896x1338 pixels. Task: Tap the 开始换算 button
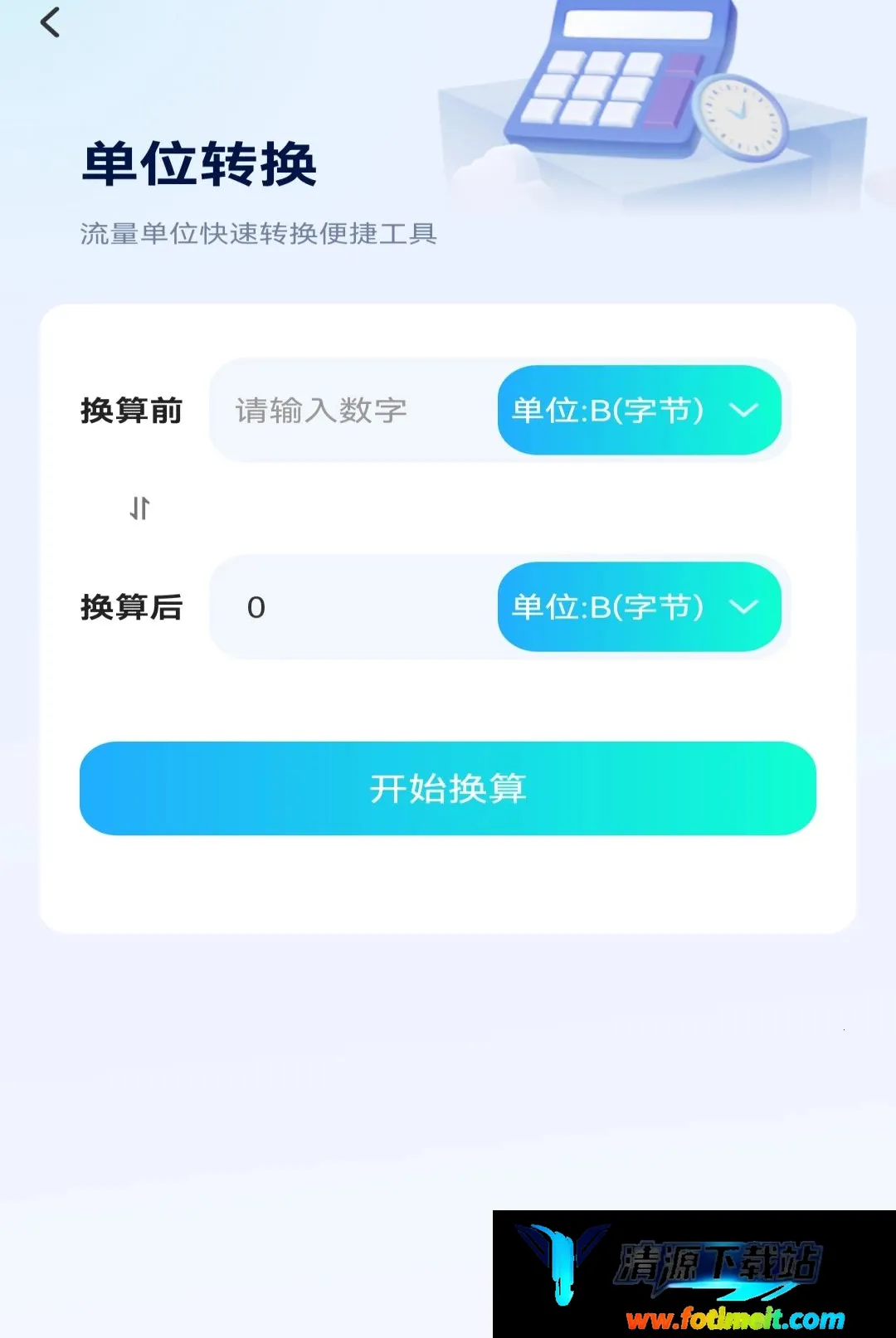(x=448, y=788)
